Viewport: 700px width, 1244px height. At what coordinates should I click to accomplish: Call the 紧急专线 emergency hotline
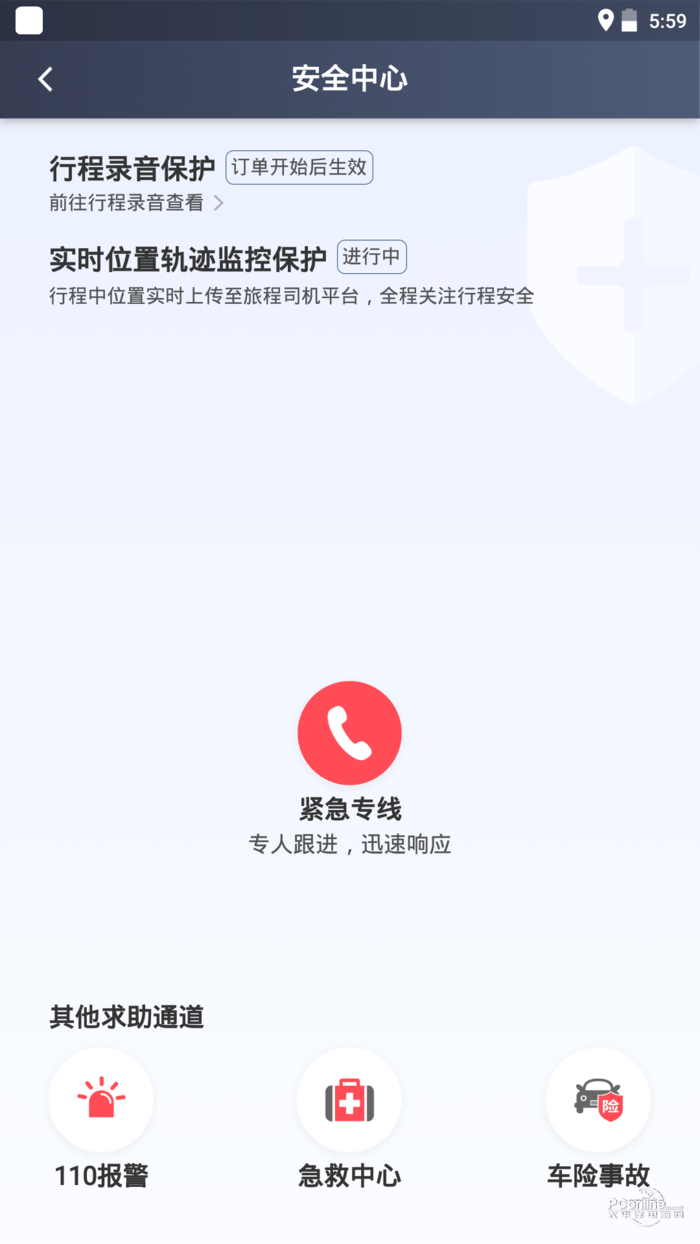pos(349,733)
